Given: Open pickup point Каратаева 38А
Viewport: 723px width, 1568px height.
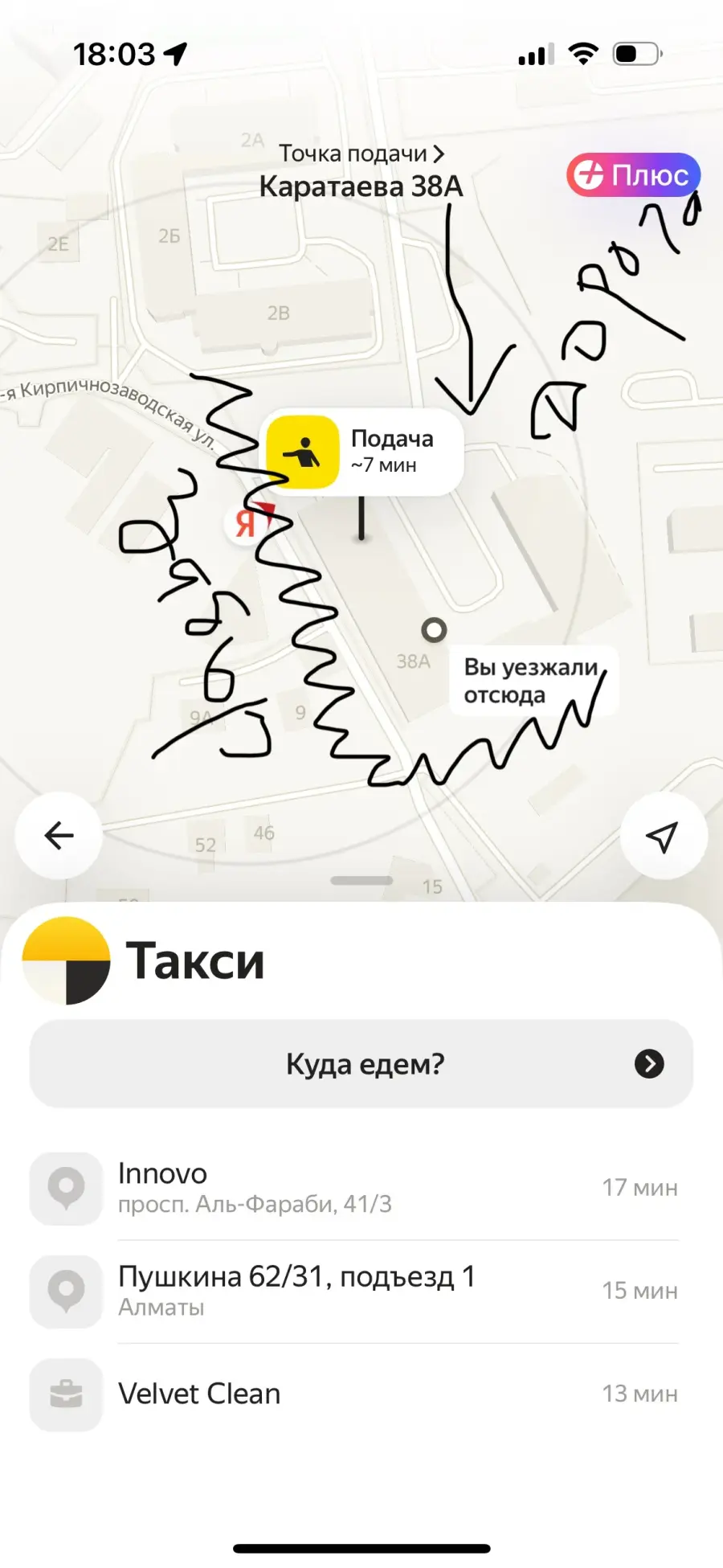Looking at the screenshot, I should point(361,170).
